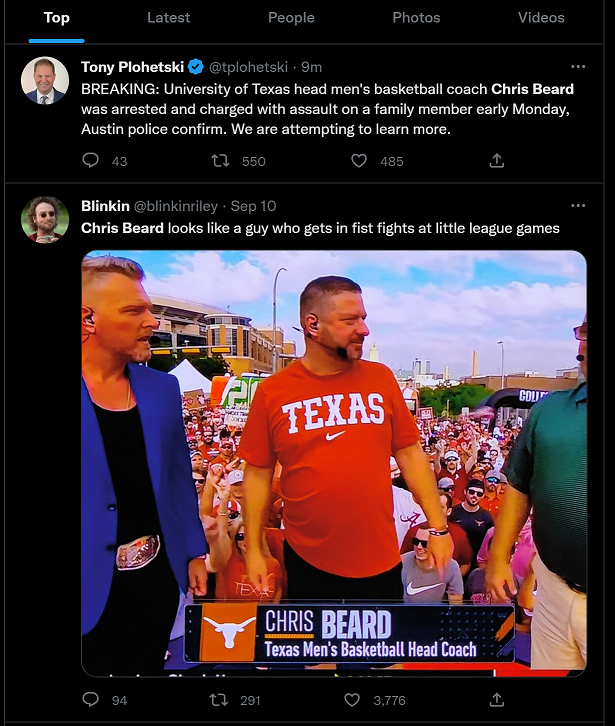This screenshot has height=726, width=615.
Task: Open Tony Plohetski's profile picture
Action: 45,81
